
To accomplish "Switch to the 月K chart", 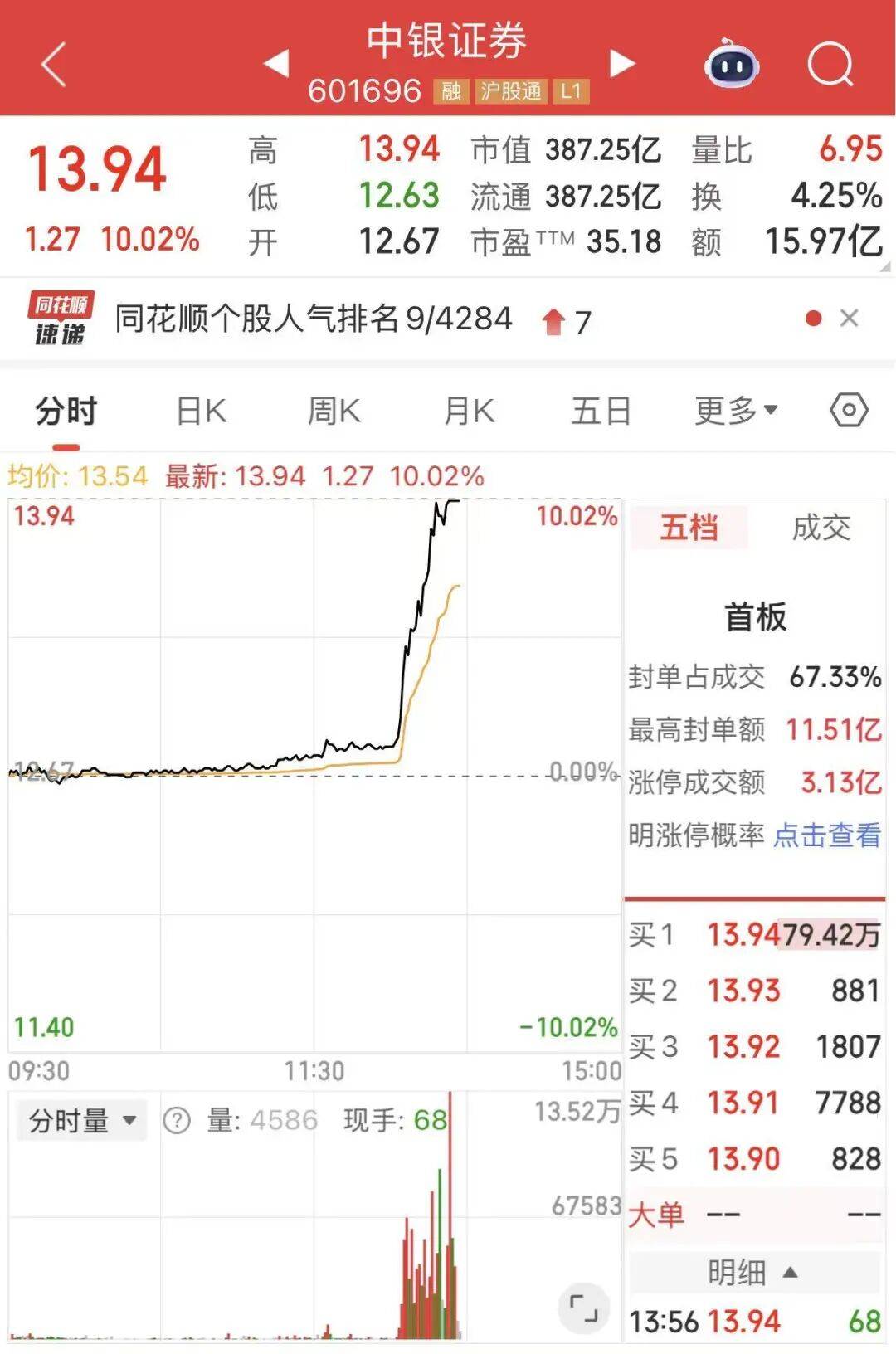I will click(469, 412).
